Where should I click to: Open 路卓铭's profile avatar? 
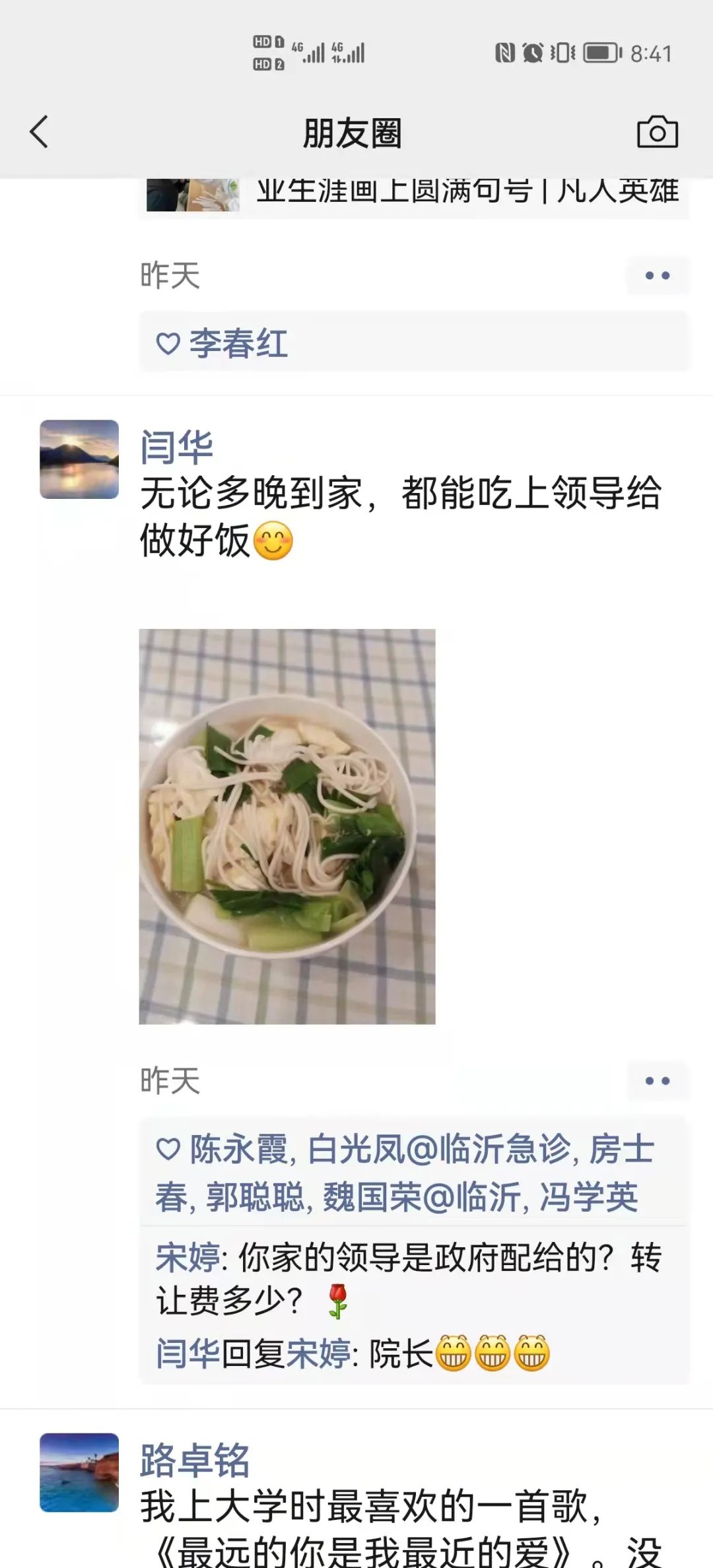coord(79,1472)
